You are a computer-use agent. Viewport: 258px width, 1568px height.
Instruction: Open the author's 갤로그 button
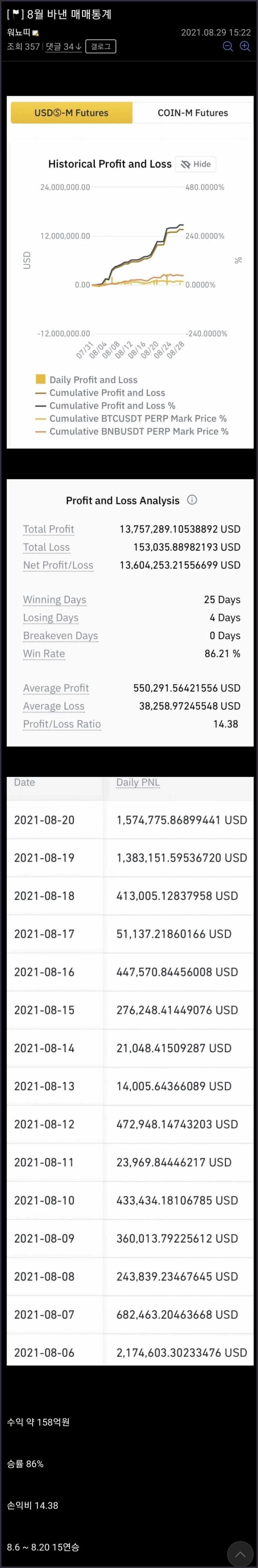tap(101, 47)
